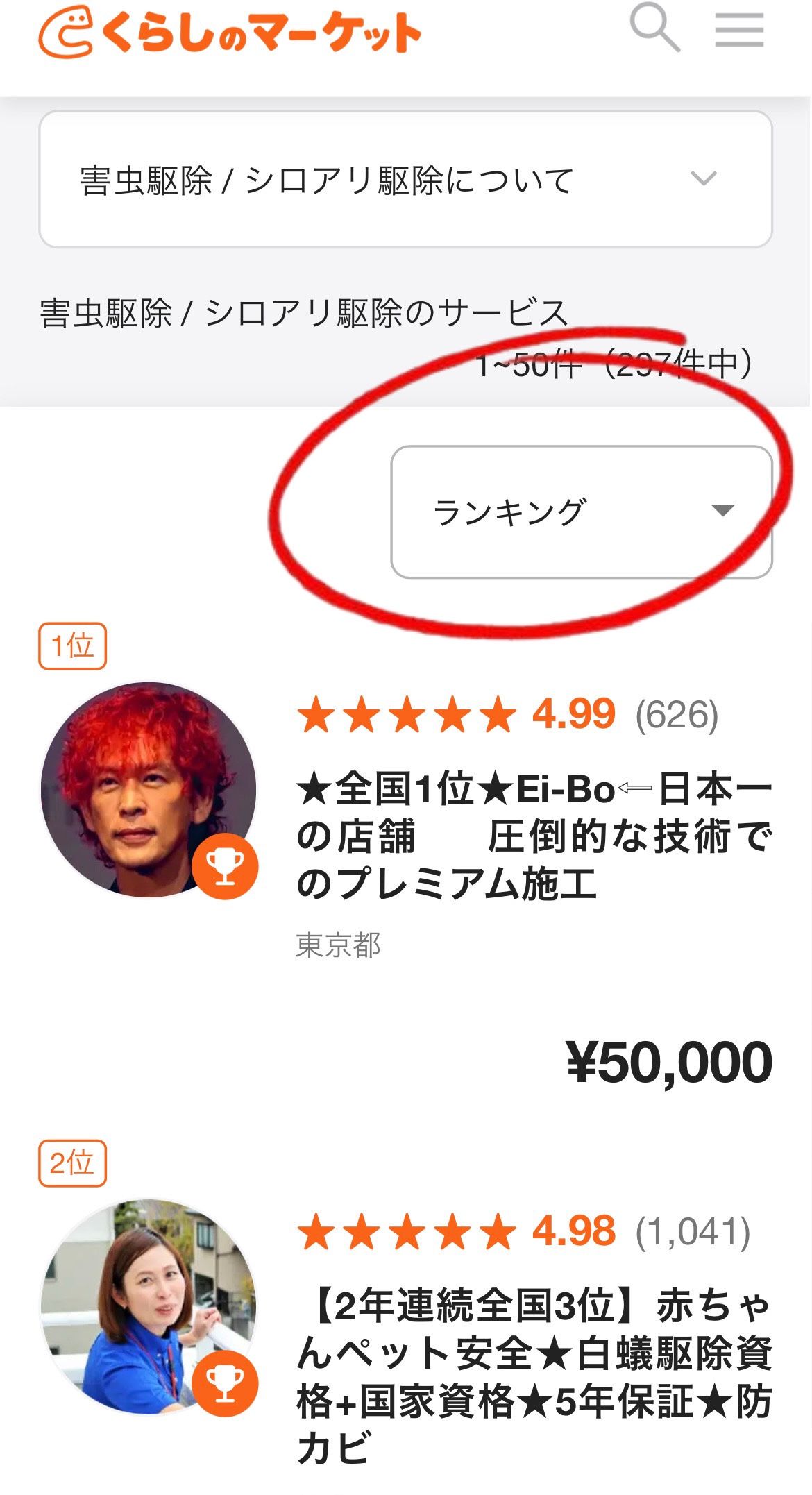Open the ランキング sort dropdown
Viewport: 812px width, 1495px height.
[581, 512]
